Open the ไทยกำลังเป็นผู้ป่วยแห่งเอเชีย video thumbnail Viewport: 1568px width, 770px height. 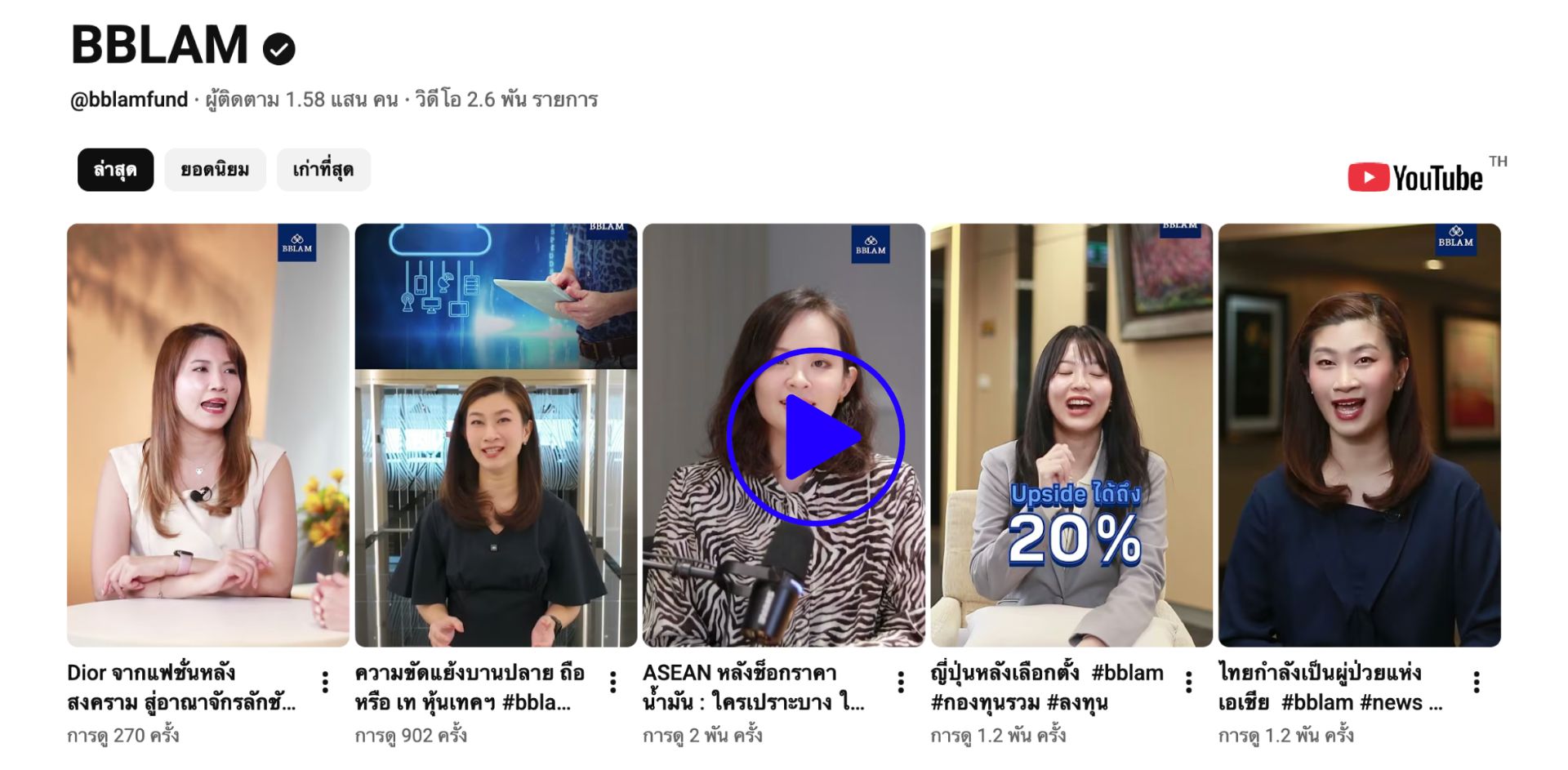1359,434
